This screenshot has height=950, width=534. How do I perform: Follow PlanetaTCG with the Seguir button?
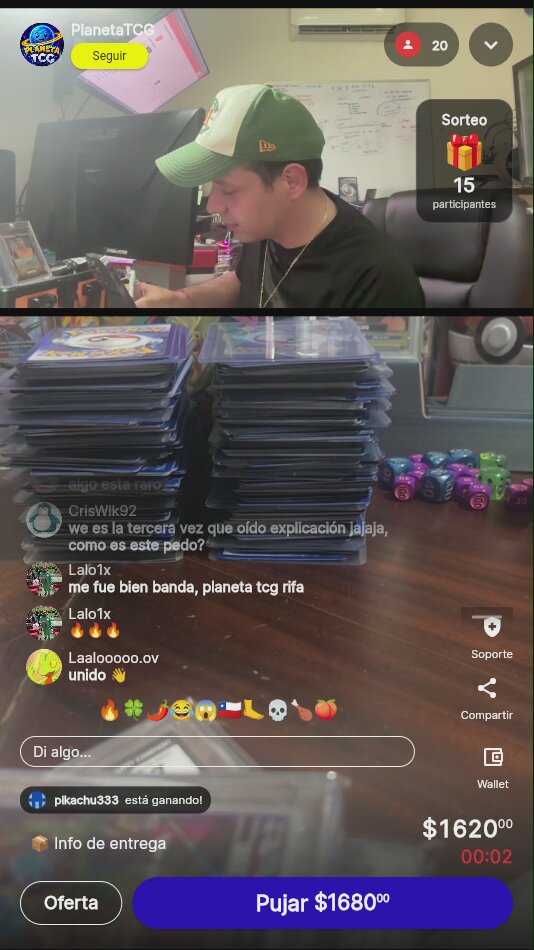[109, 56]
